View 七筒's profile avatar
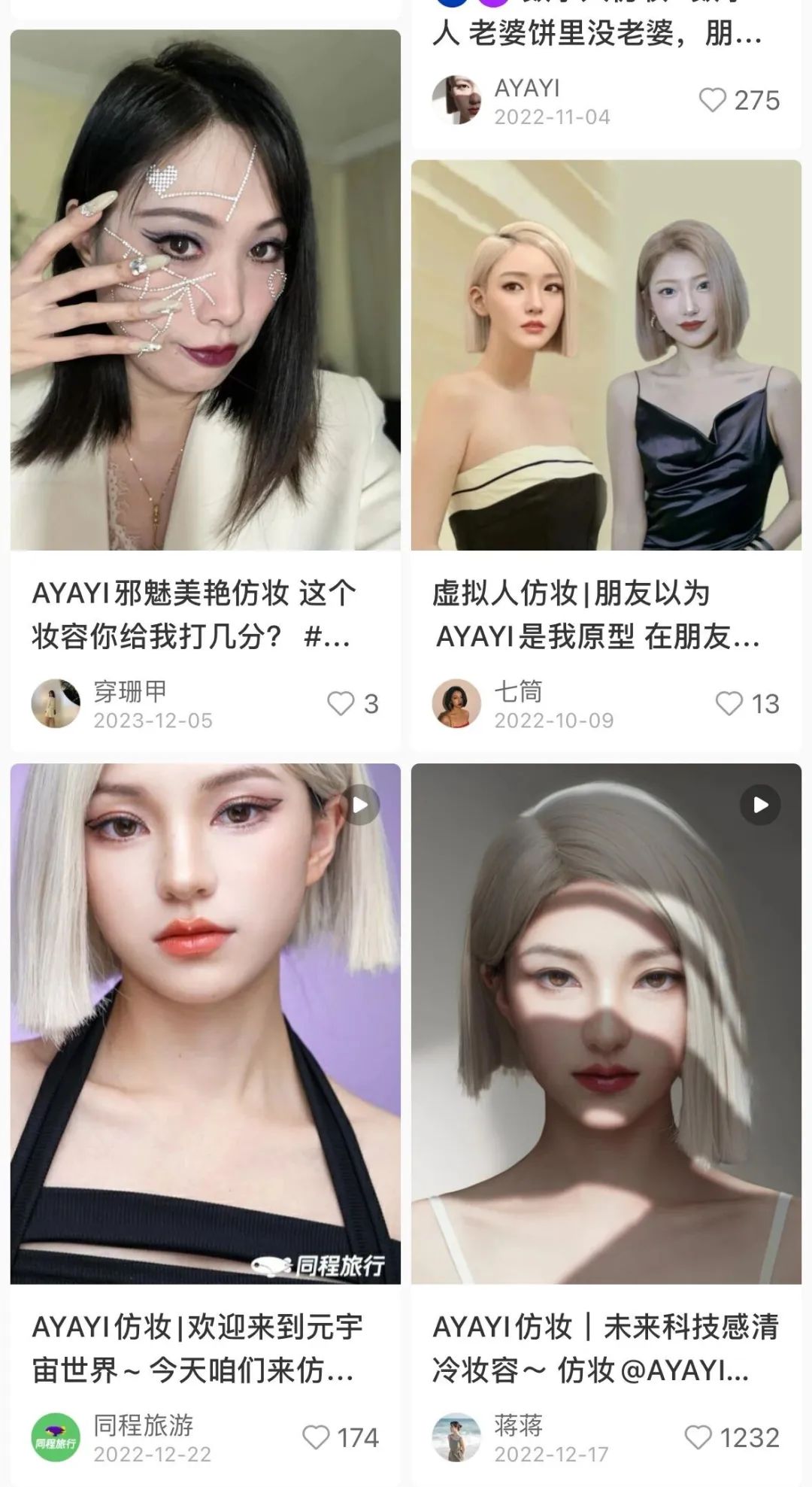The width and height of the screenshot is (812, 1487). pyautogui.click(x=456, y=703)
